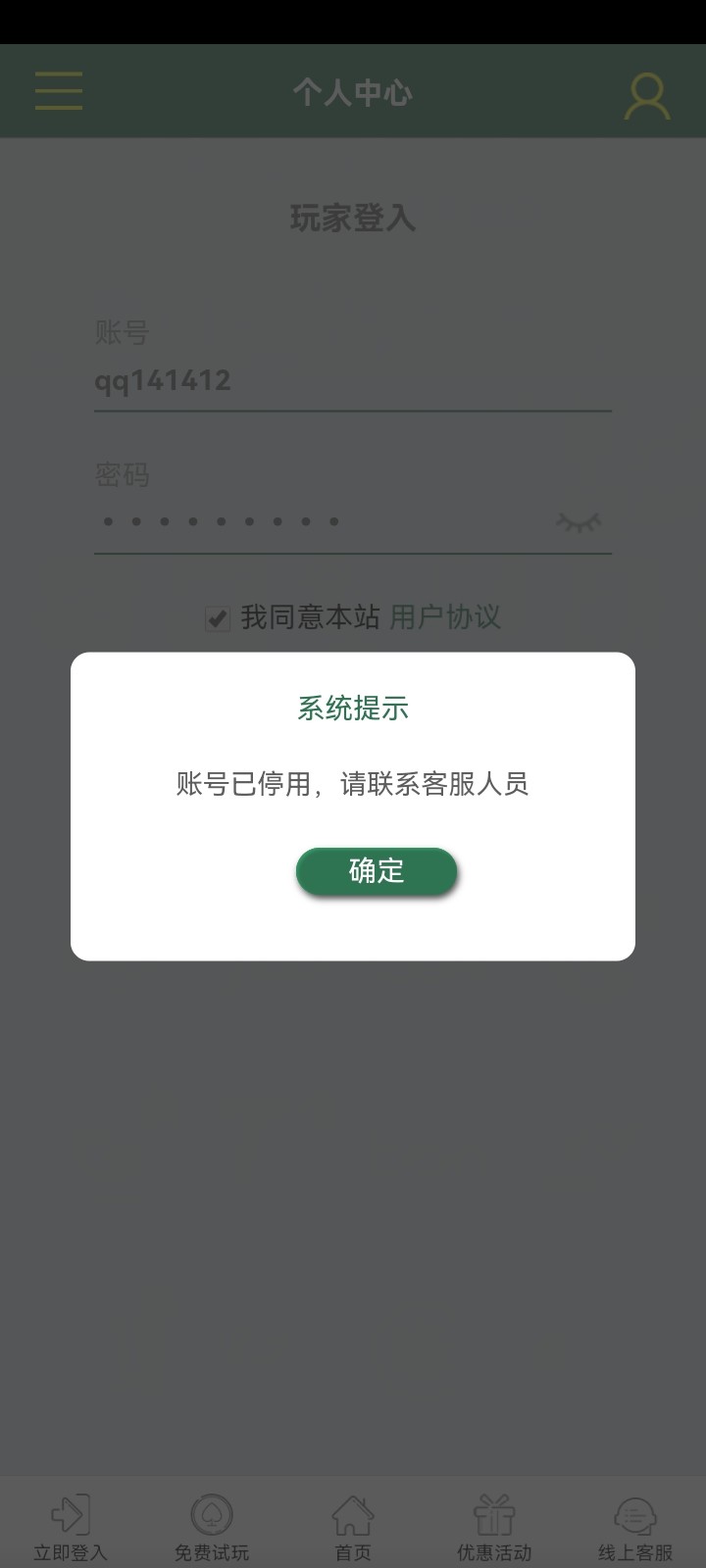The image size is (706, 1568).
Task: Confirm the system prompt with 确定
Action: pyautogui.click(x=377, y=870)
